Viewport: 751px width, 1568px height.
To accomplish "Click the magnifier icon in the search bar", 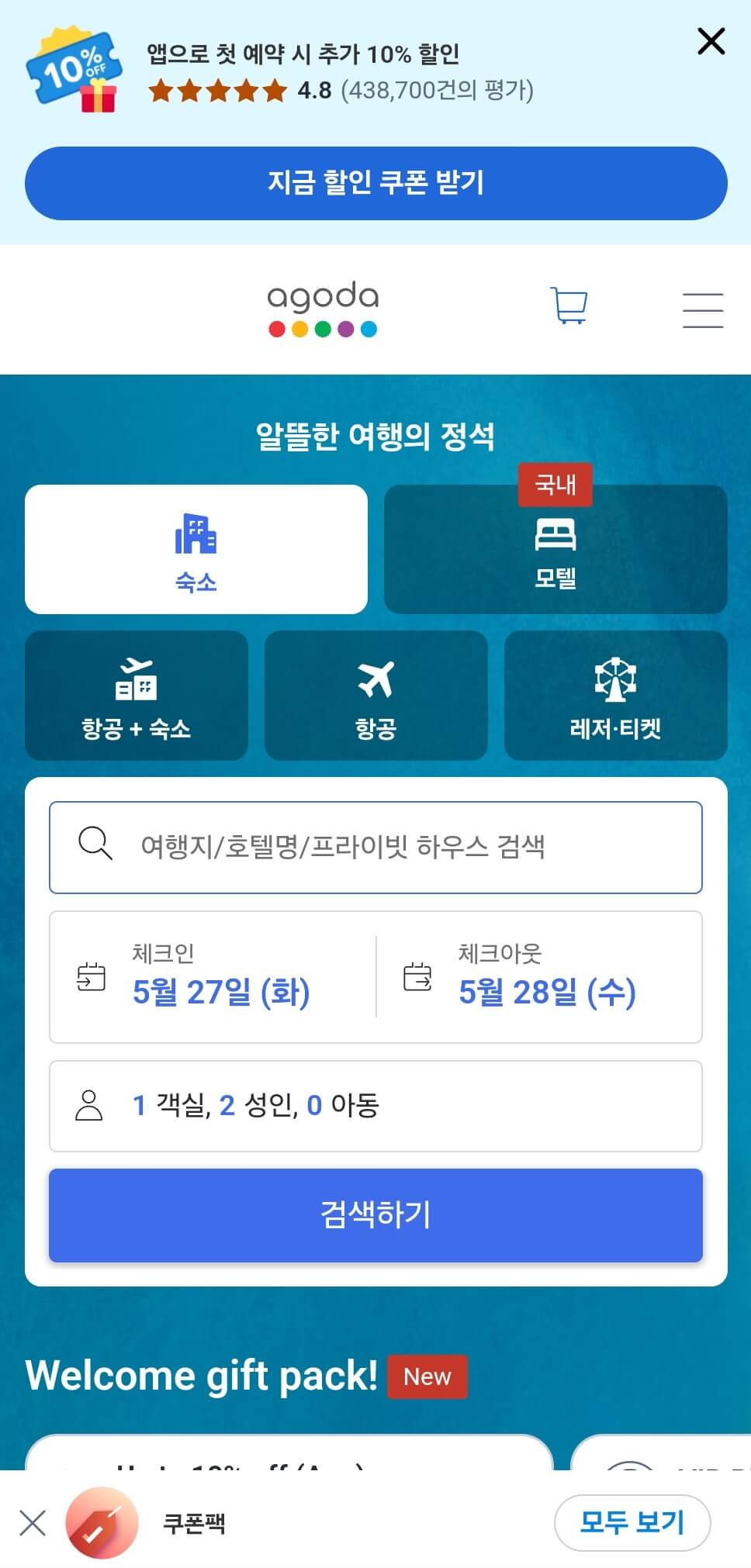I will [x=95, y=845].
